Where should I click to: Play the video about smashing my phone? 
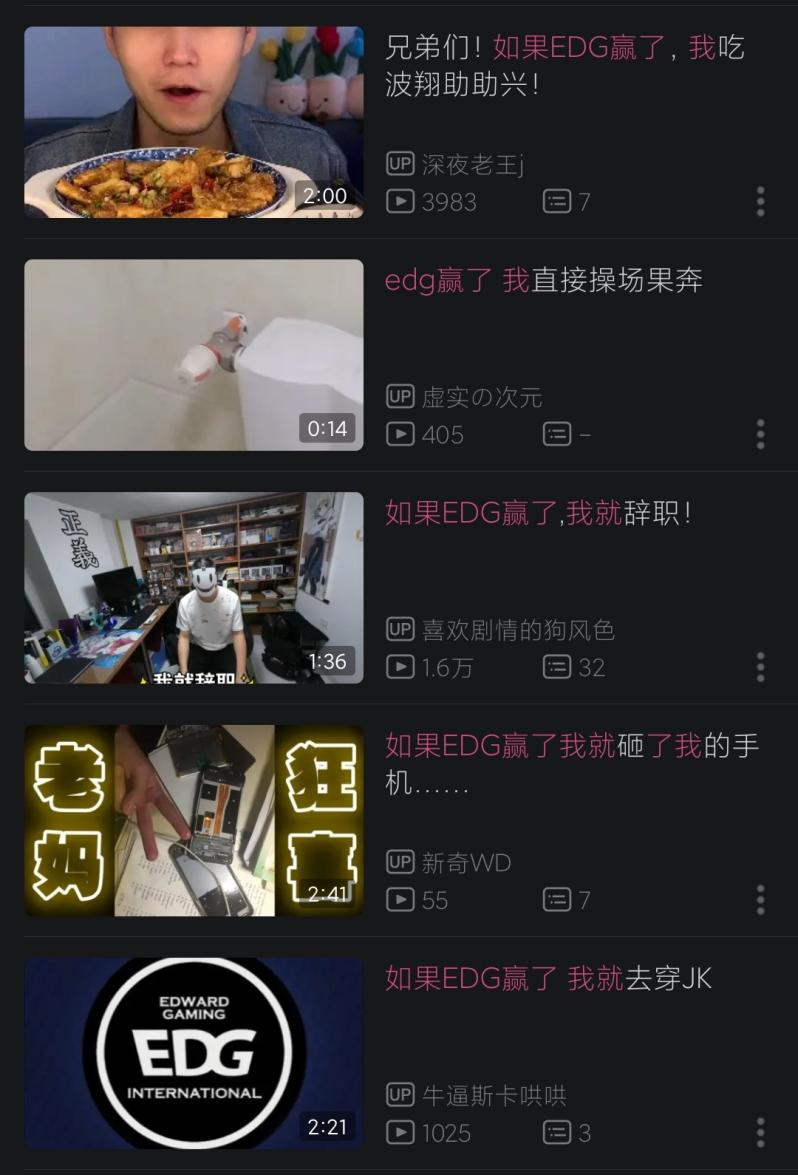[193, 821]
